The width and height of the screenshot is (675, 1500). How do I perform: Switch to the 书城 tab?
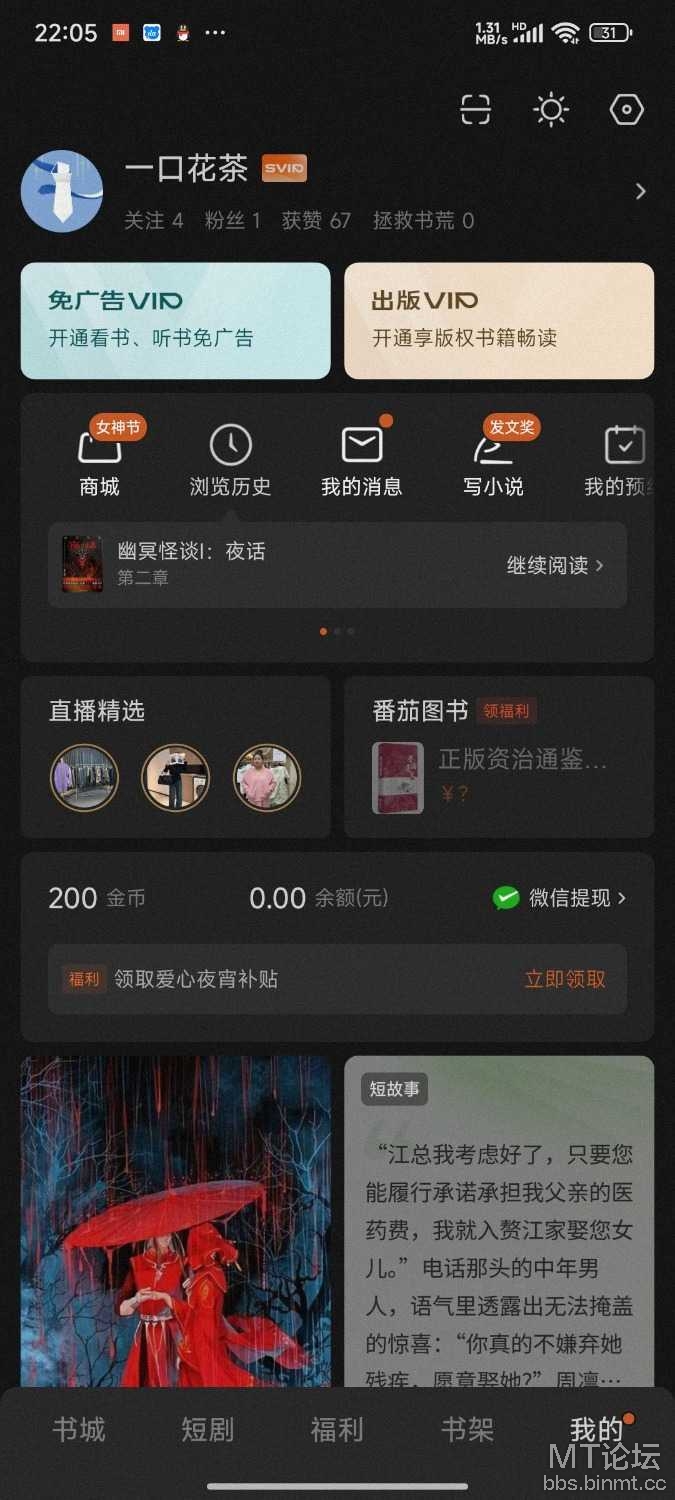pyautogui.click(x=79, y=1429)
